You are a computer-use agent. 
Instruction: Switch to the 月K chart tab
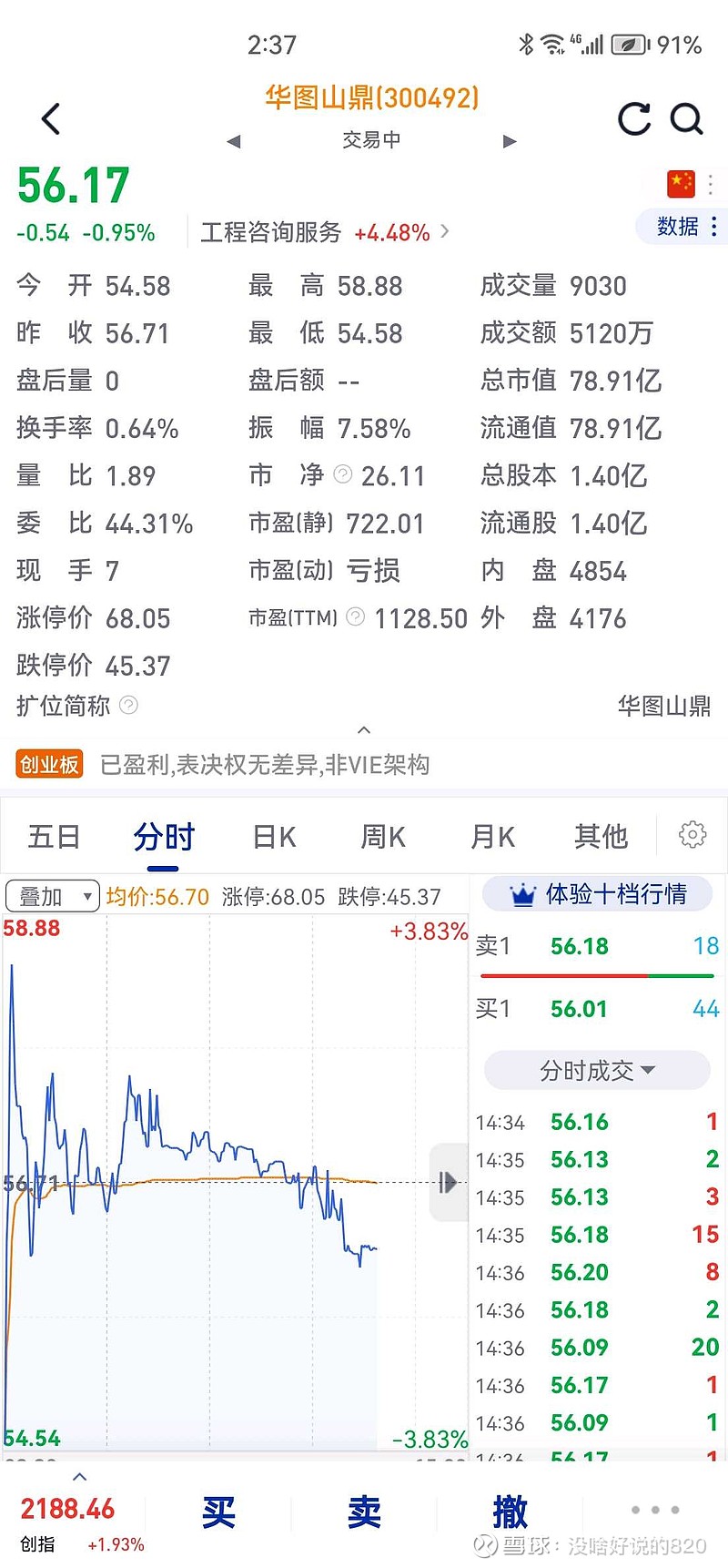click(x=492, y=836)
